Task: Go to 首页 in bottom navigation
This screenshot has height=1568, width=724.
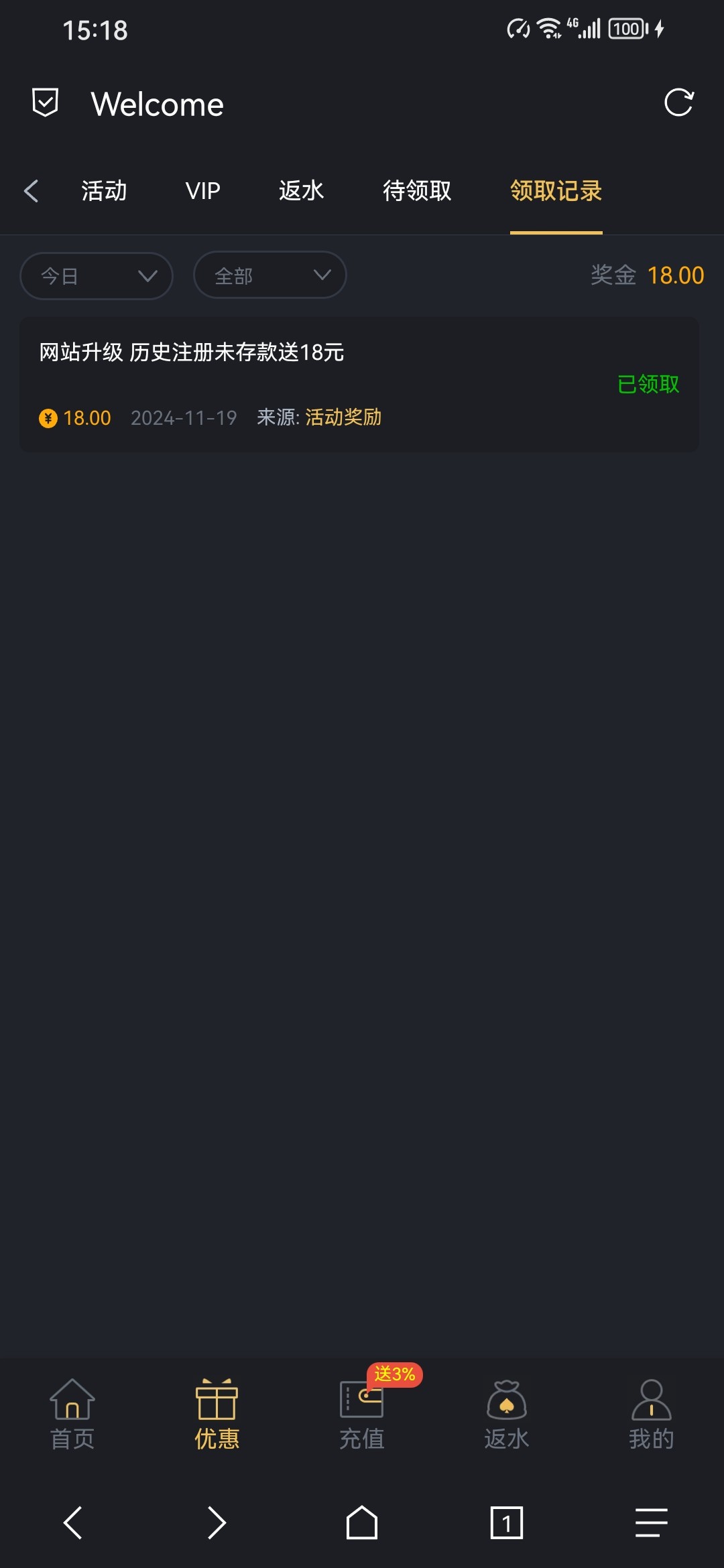Action: [x=72, y=1414]
